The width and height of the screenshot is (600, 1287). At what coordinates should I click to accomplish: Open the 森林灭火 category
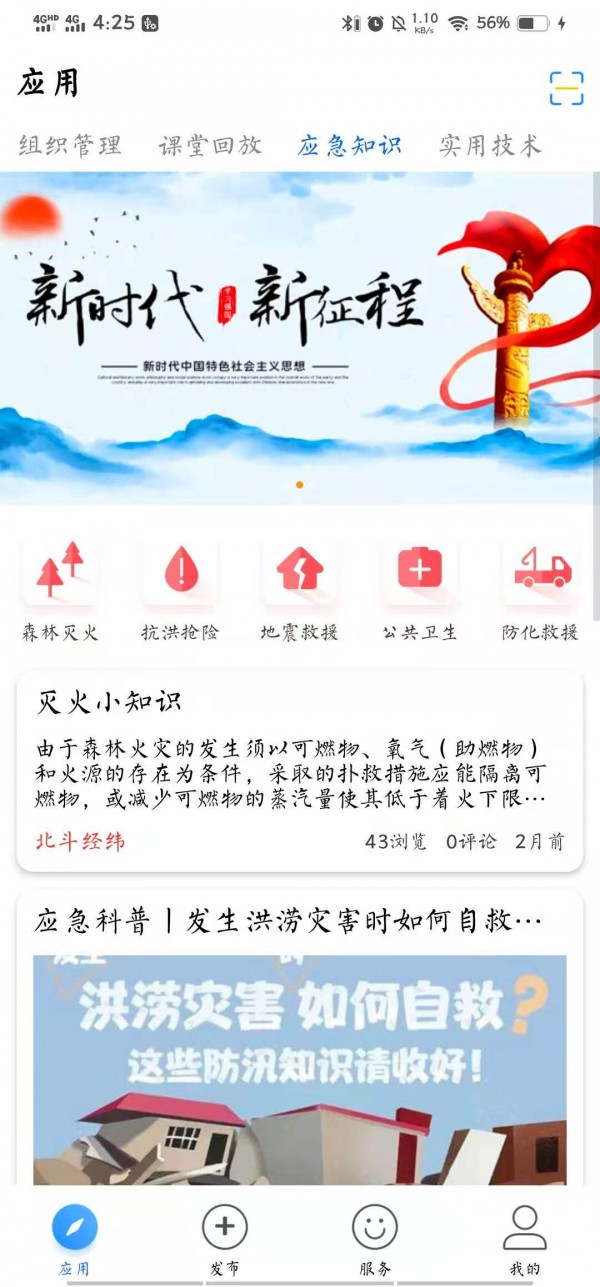click(60, 592)
